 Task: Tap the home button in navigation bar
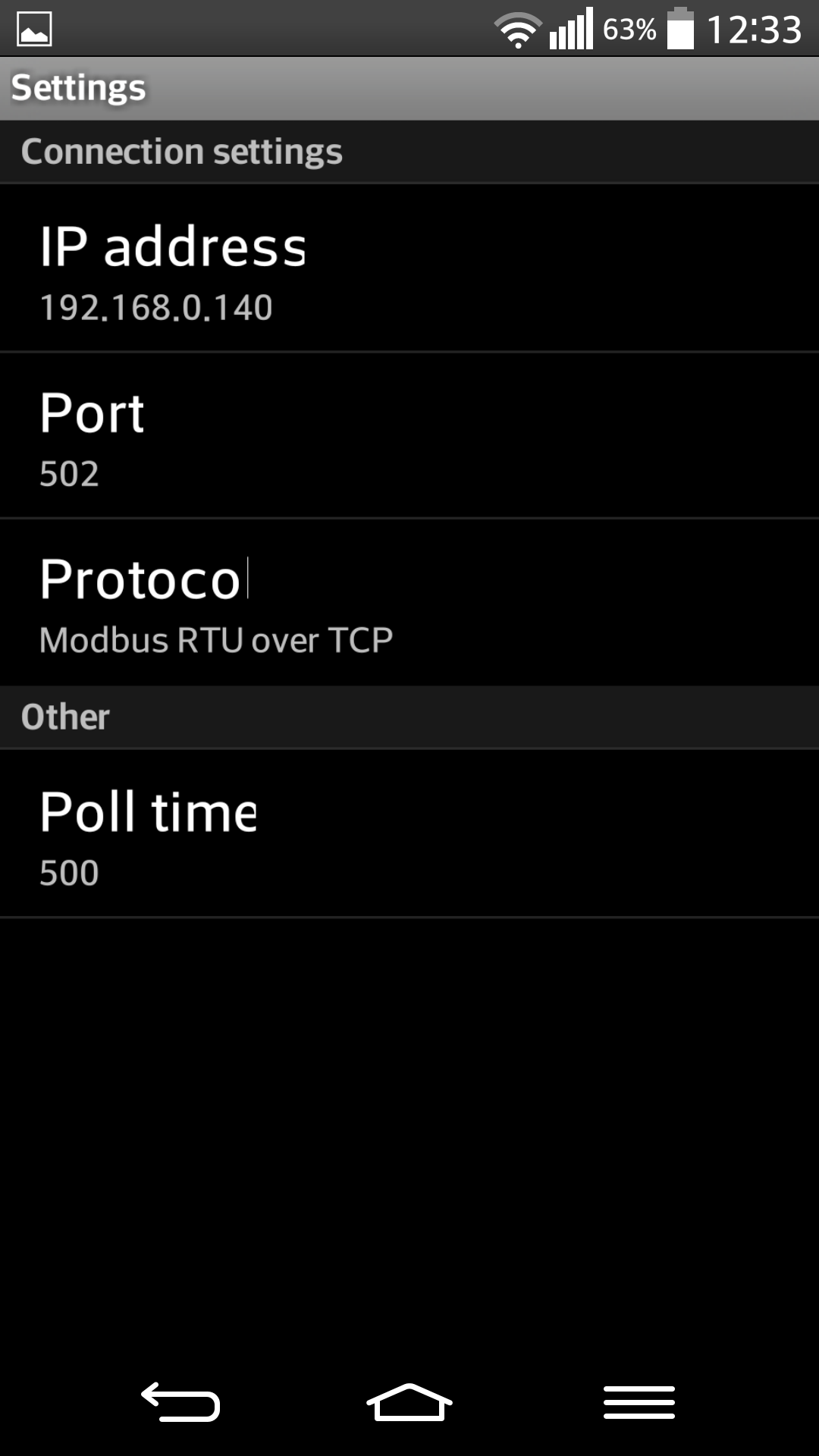(x=409, y=1401)
